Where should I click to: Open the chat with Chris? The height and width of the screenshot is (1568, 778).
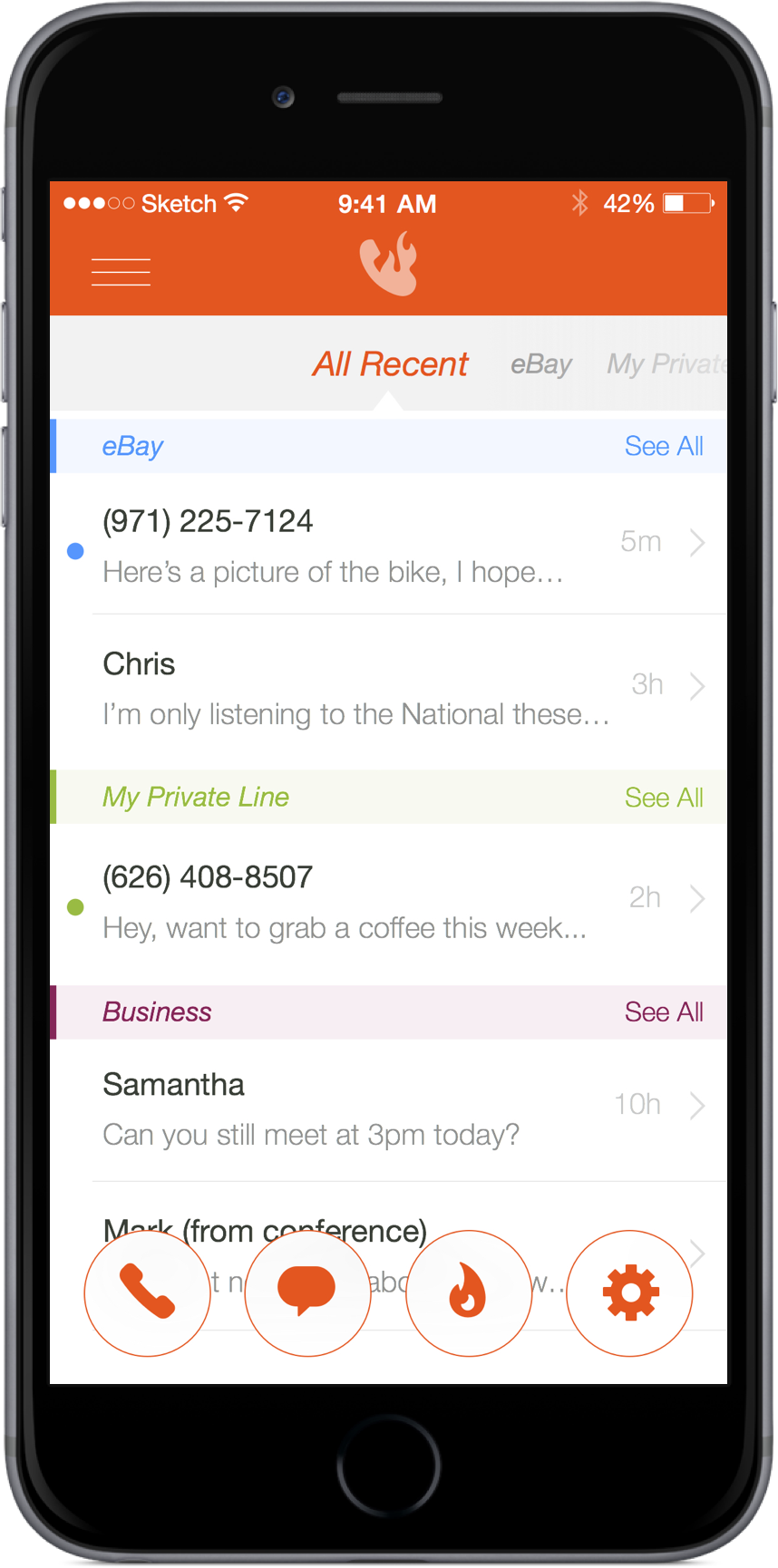click(x=388, y=687)
